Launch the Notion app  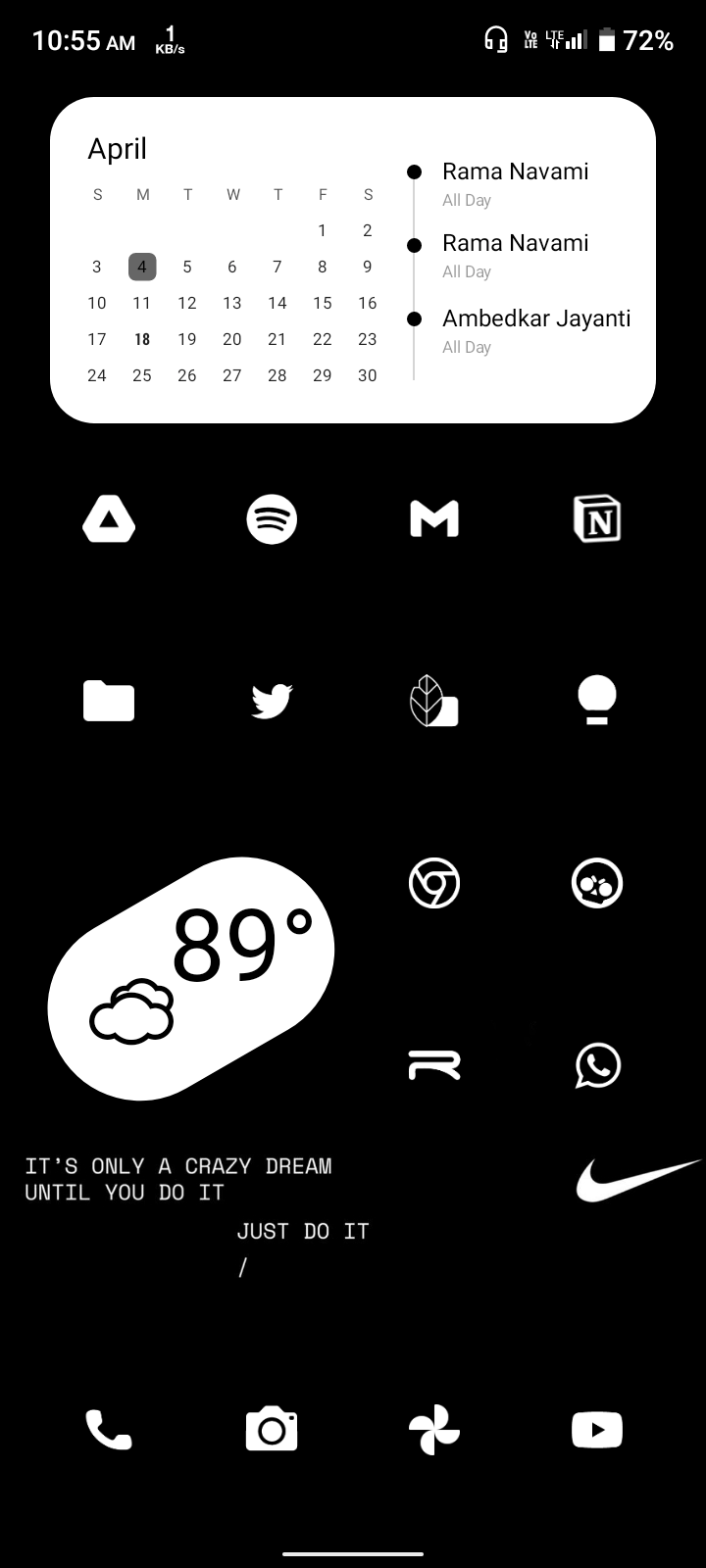[597, 519]
